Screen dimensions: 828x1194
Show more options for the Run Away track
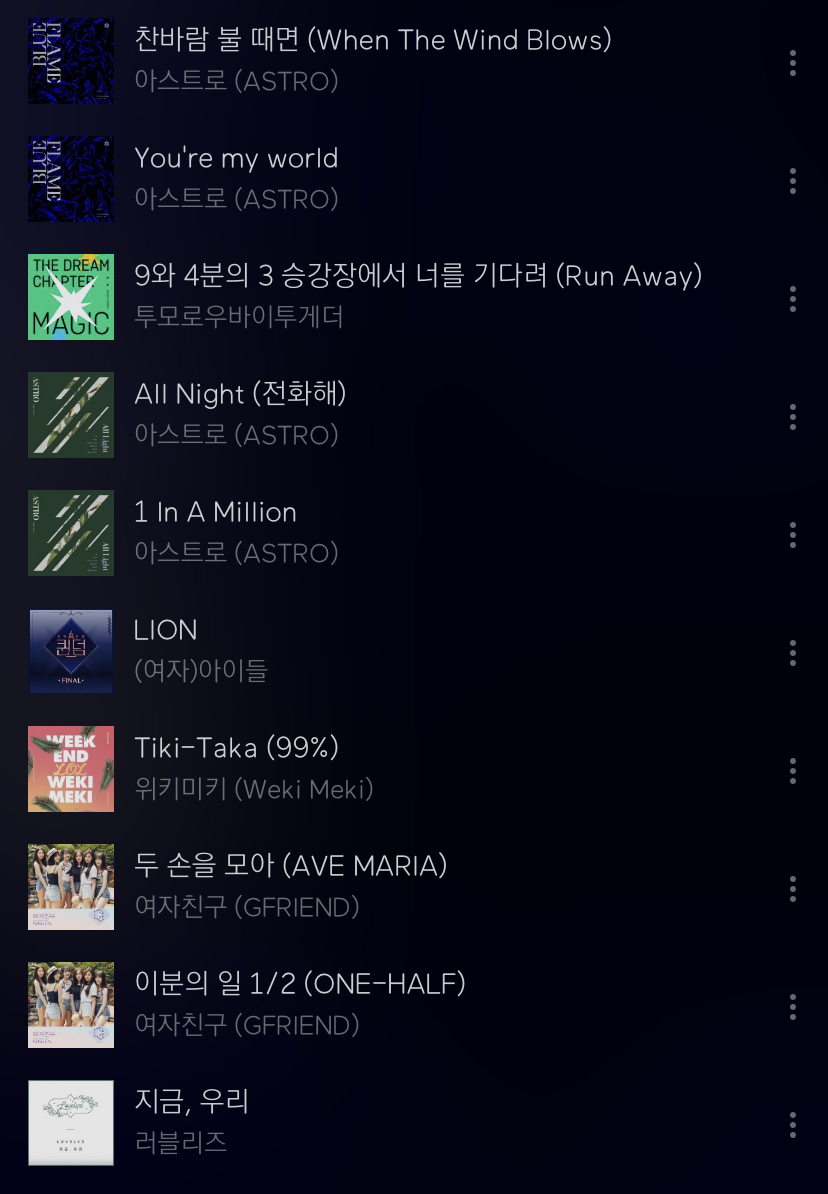(x=793, y=299)
